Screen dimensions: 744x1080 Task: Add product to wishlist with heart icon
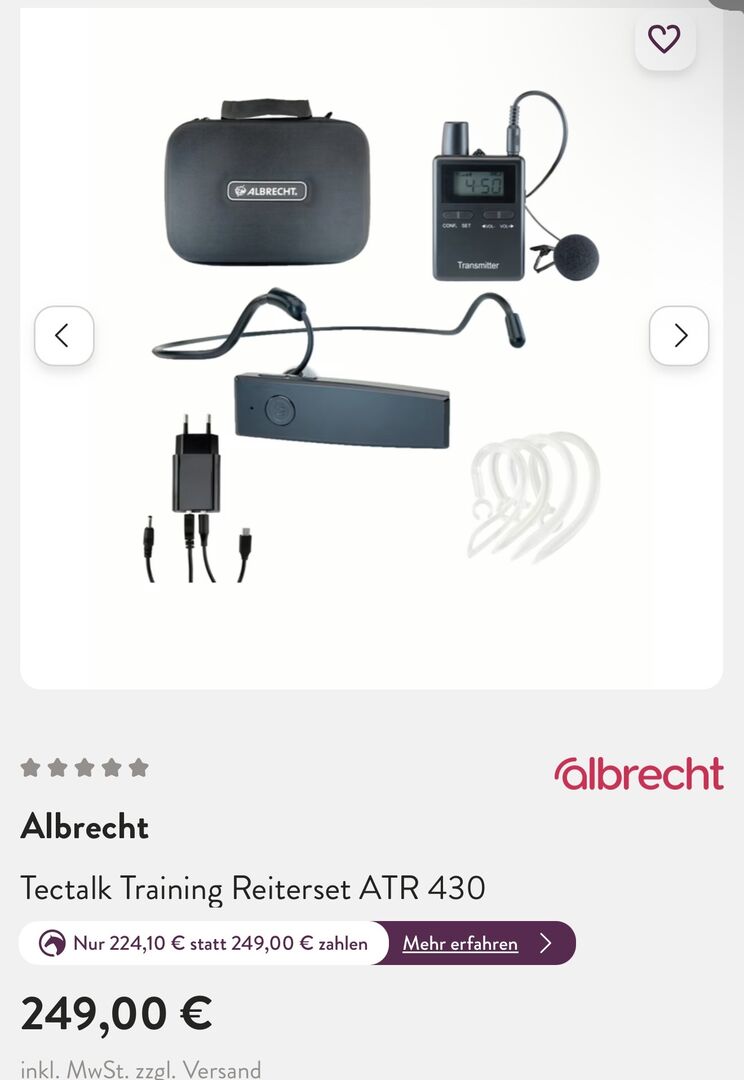pyautogui.click(x=664, y=40)
